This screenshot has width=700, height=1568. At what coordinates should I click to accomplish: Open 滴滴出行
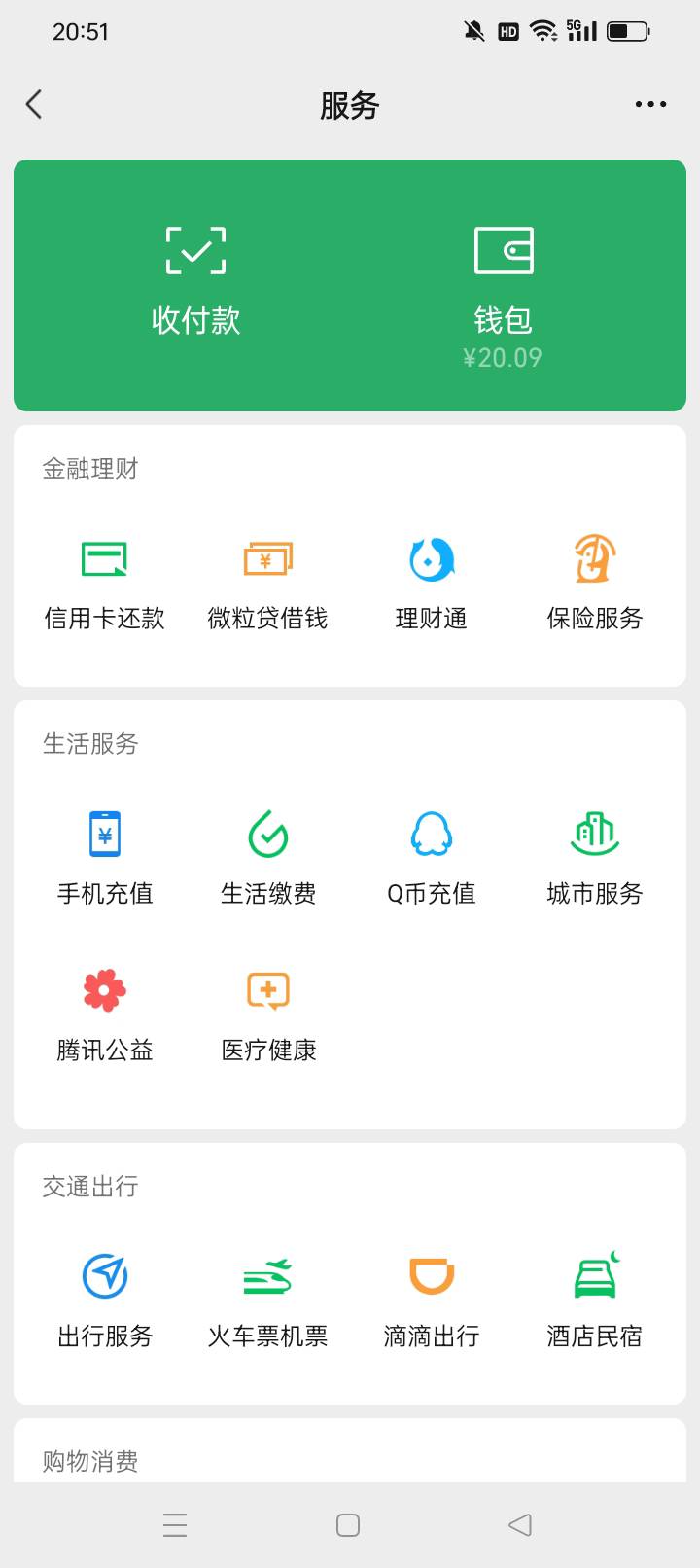[431, 1300]
